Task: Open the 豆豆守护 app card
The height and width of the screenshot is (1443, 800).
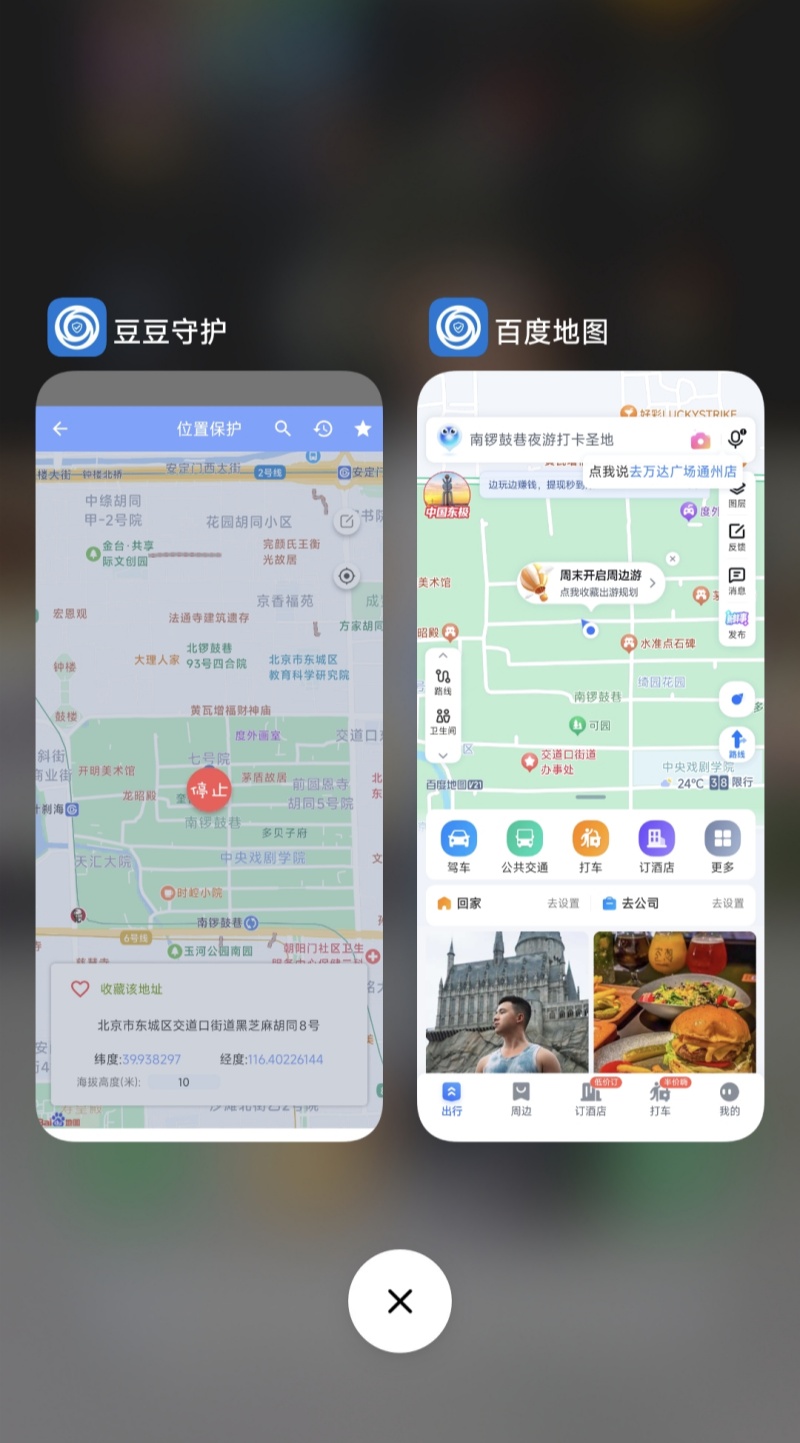Action: coord(209,755)
